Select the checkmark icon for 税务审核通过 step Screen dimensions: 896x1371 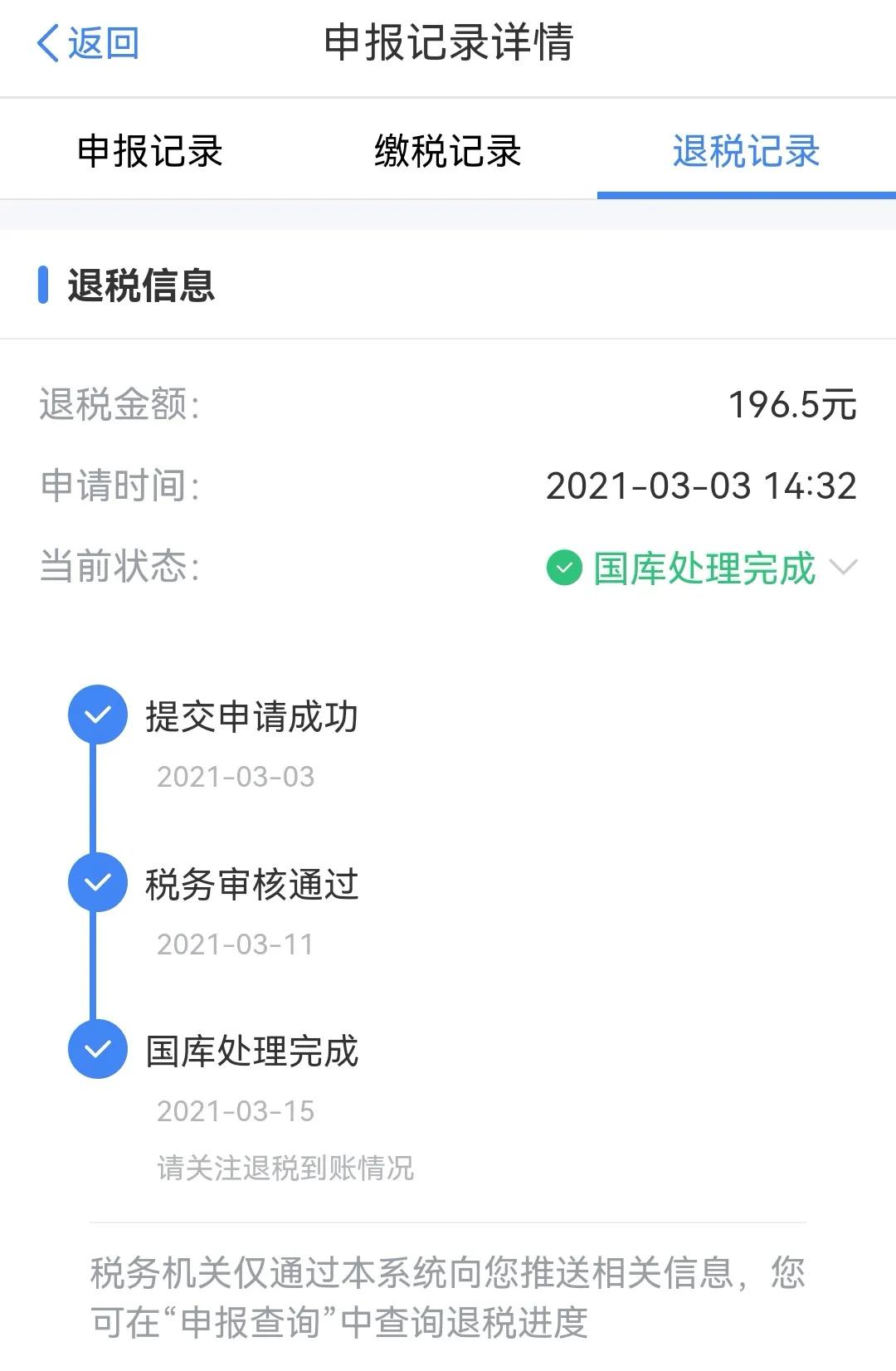pos(97,882)
